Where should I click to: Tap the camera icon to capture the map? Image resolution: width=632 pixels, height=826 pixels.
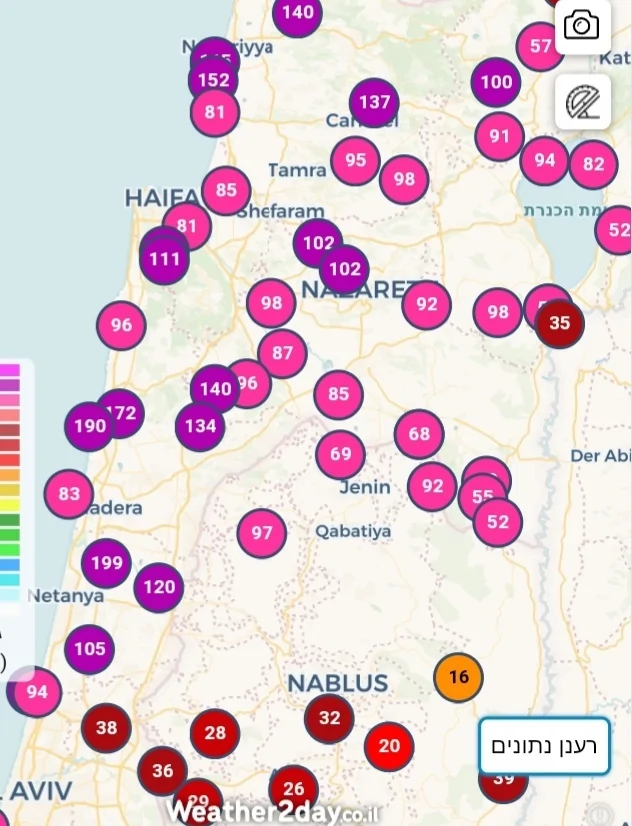coord(582,25)
